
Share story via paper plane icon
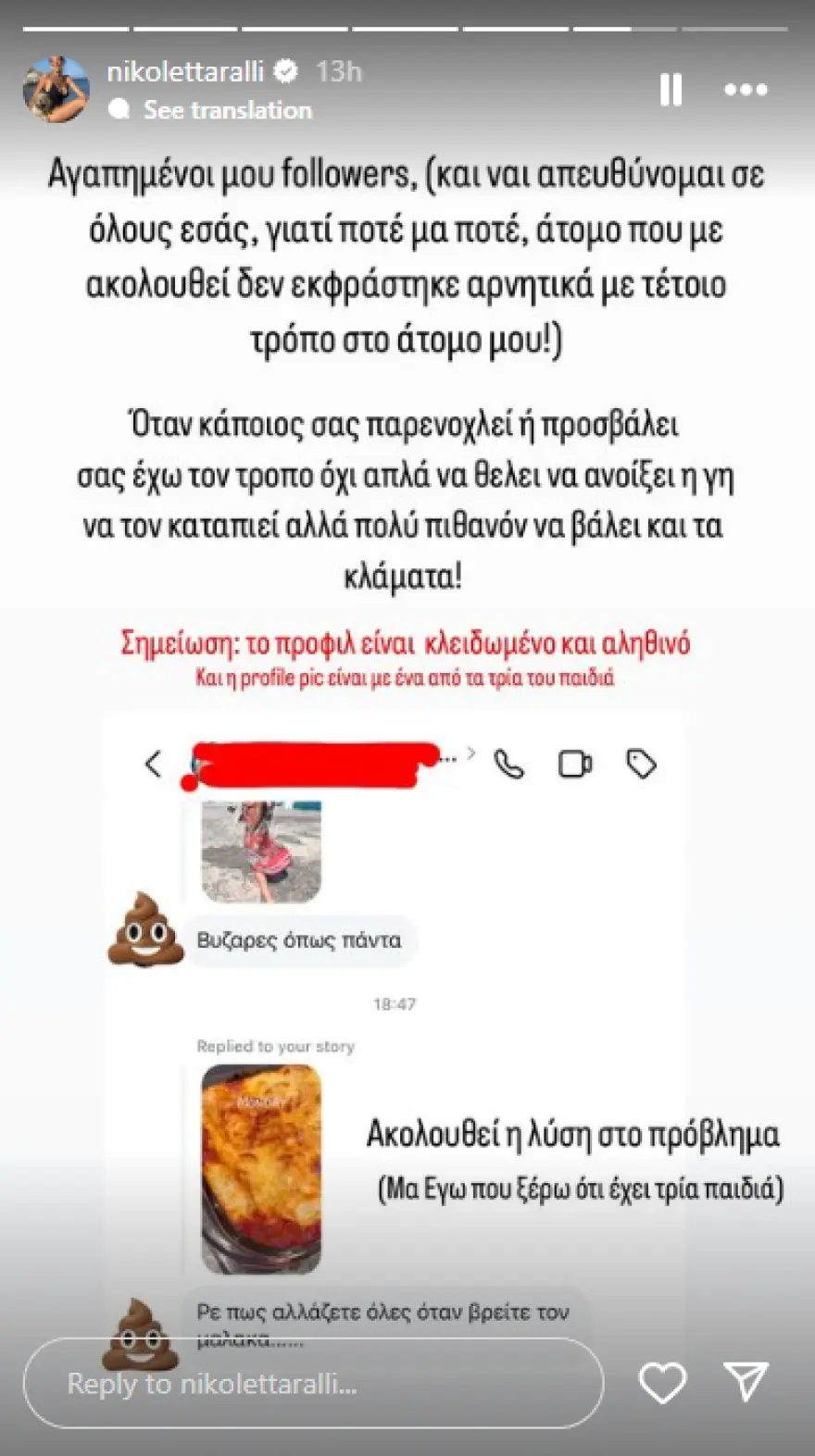746,1381
